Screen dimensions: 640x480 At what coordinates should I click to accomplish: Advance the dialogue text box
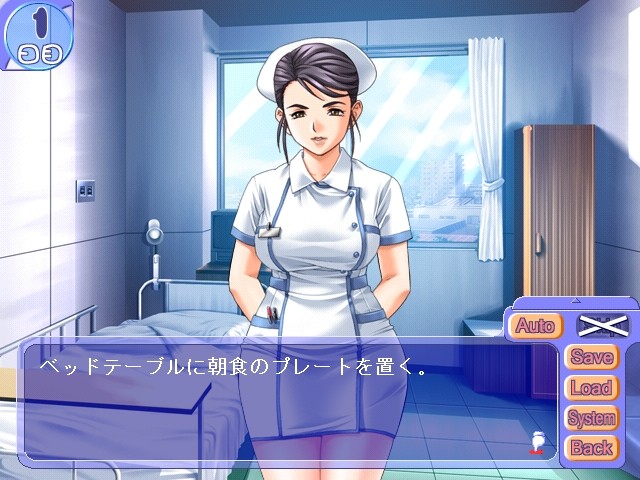270,400
